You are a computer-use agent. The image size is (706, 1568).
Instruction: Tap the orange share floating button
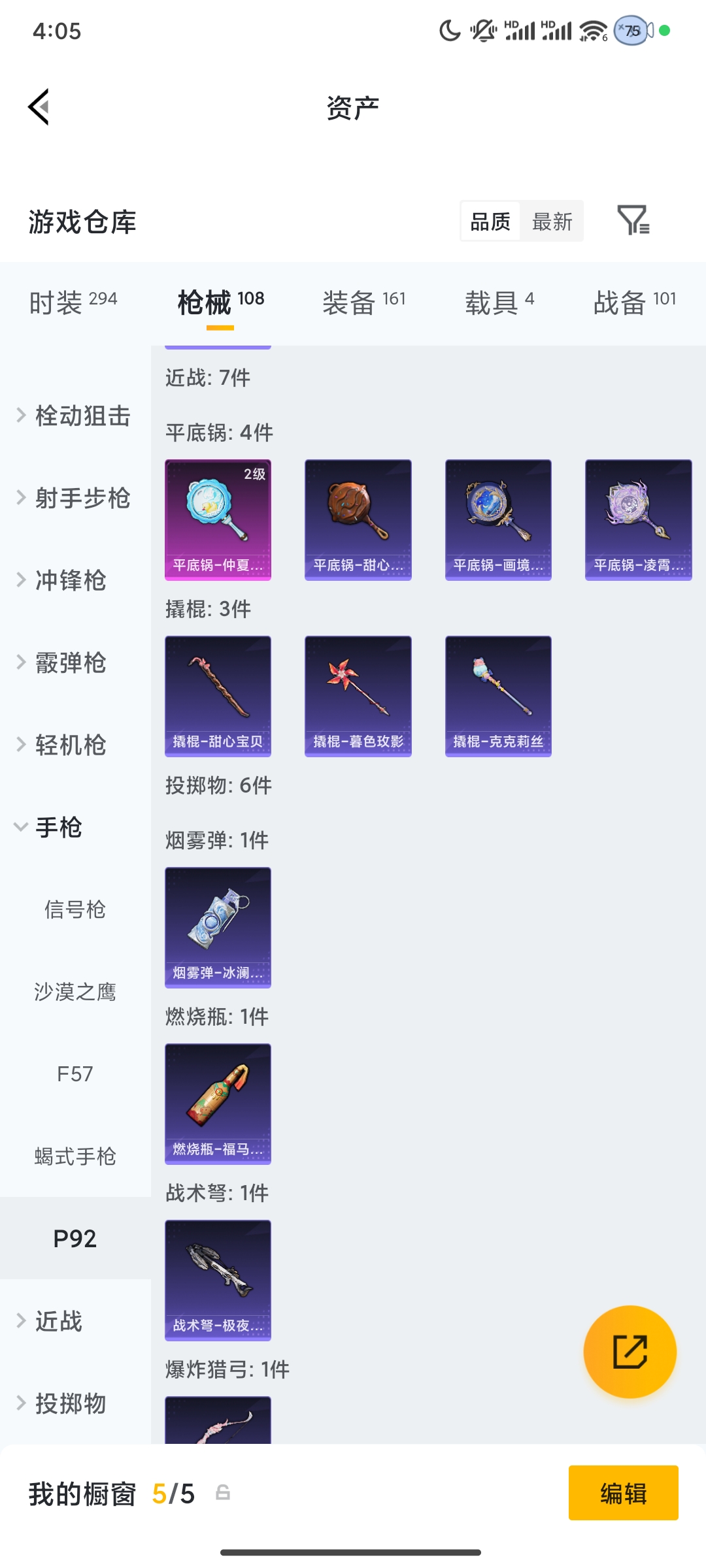click(630, 1351)
